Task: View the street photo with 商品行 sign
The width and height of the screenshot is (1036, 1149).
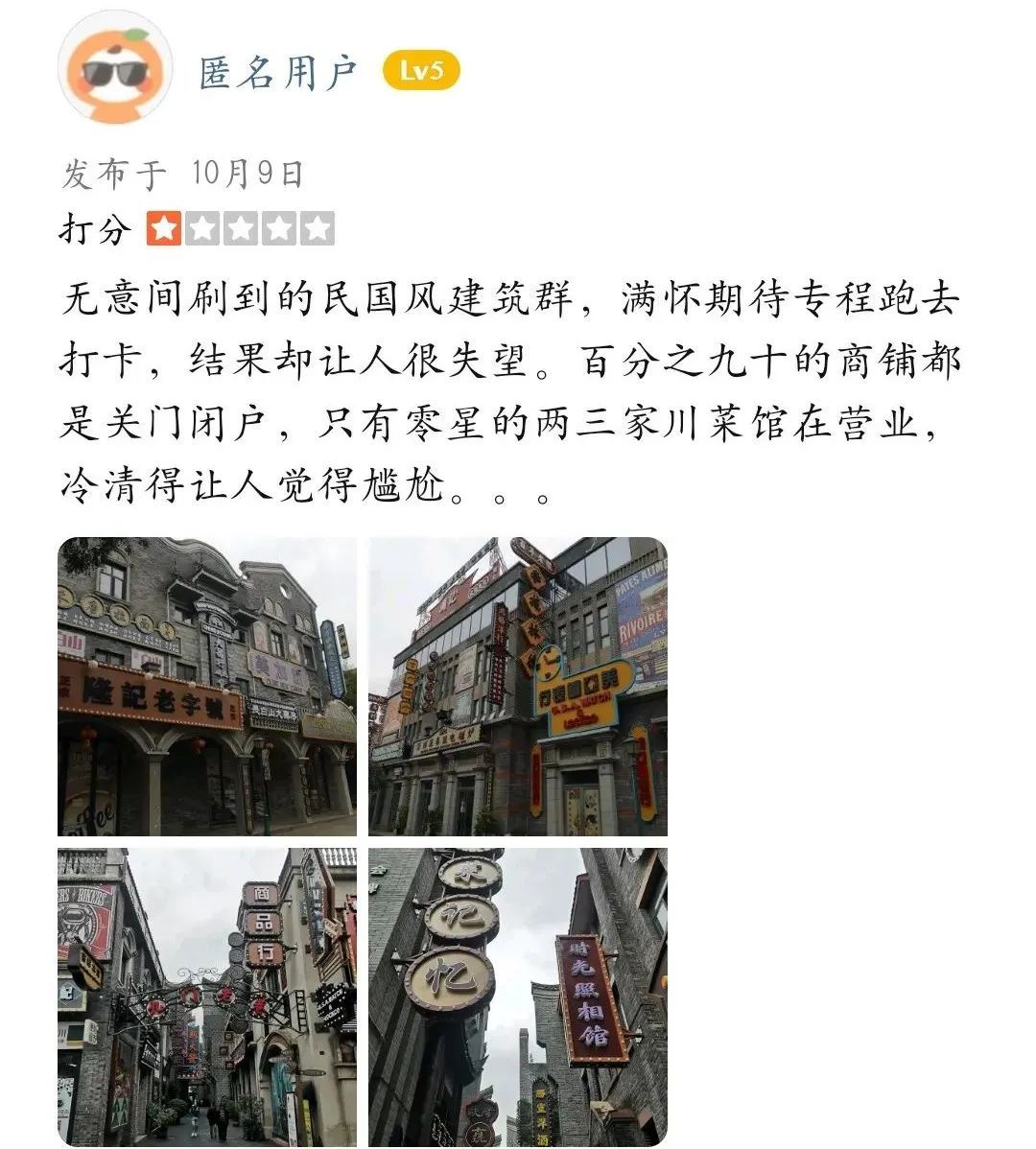Action: coord(207,997)
